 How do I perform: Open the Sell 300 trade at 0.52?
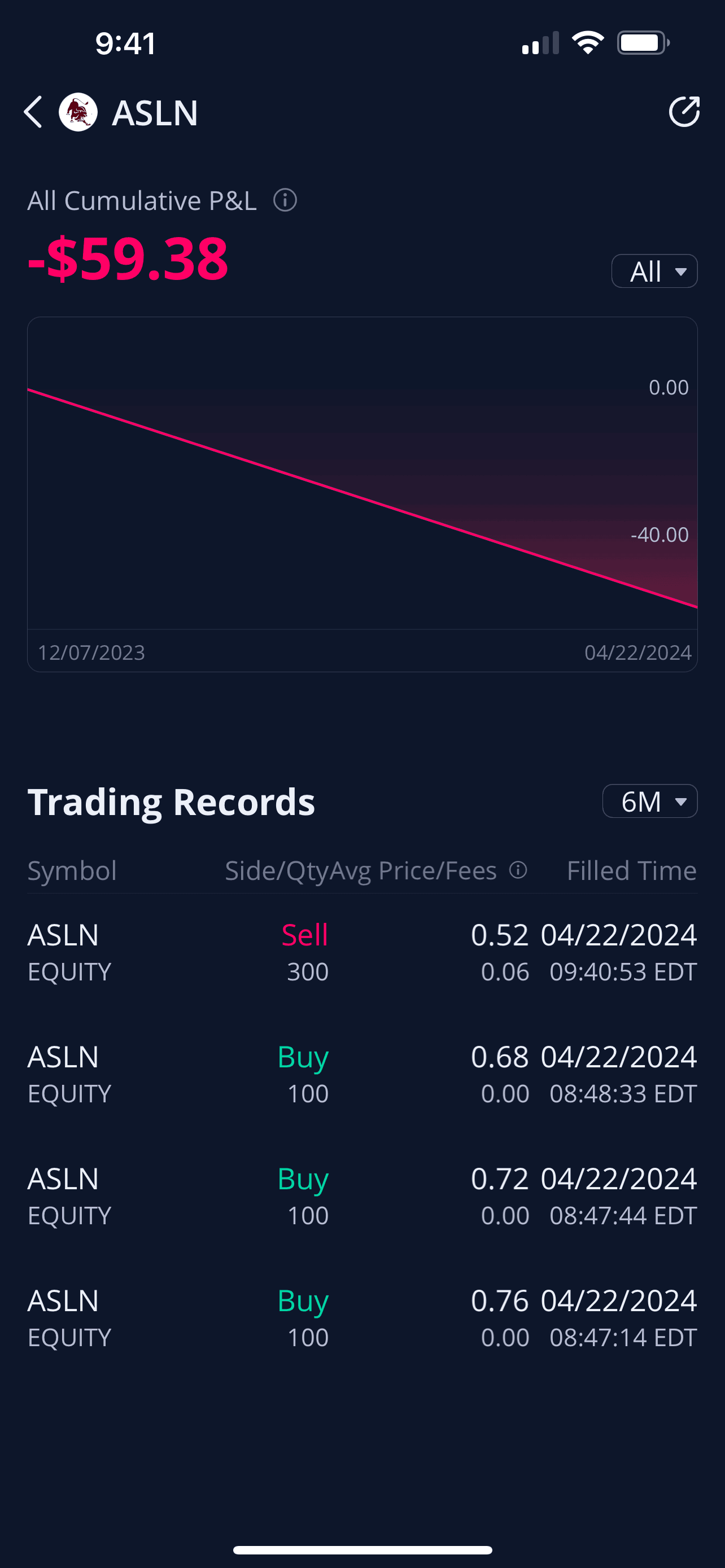tap(362, 952)
